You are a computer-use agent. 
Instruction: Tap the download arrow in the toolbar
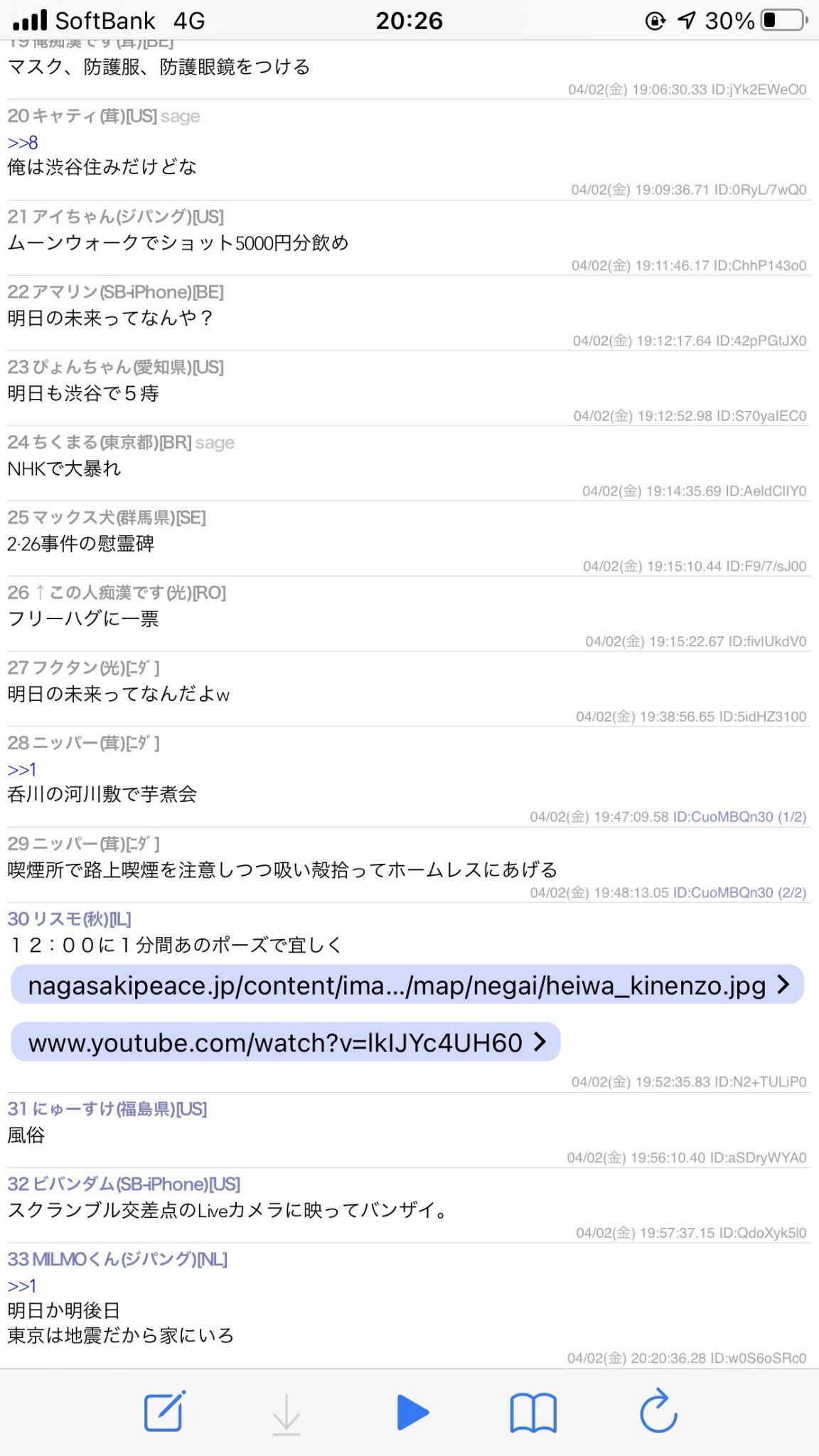tap(287, 1413)
